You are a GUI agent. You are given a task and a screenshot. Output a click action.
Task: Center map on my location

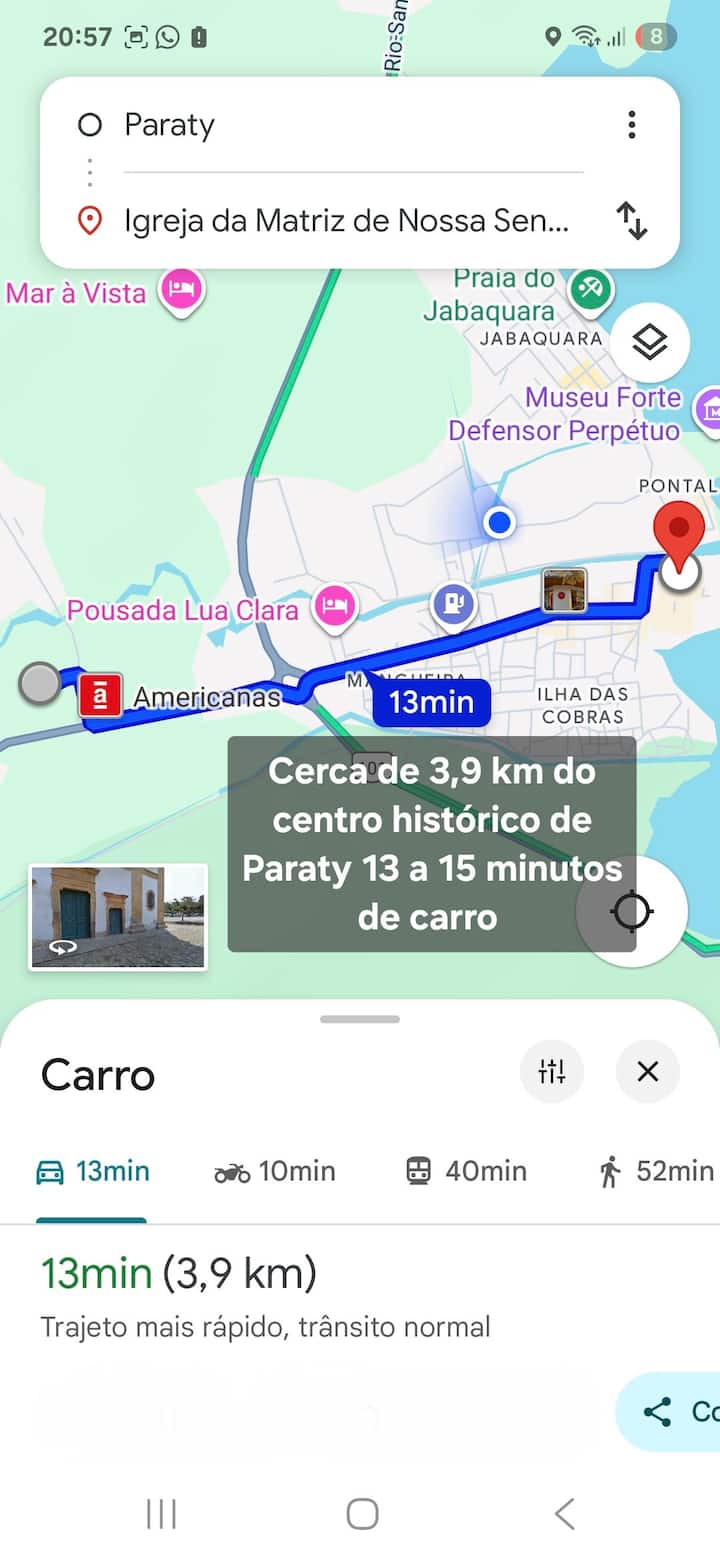(x=632, y=911)
